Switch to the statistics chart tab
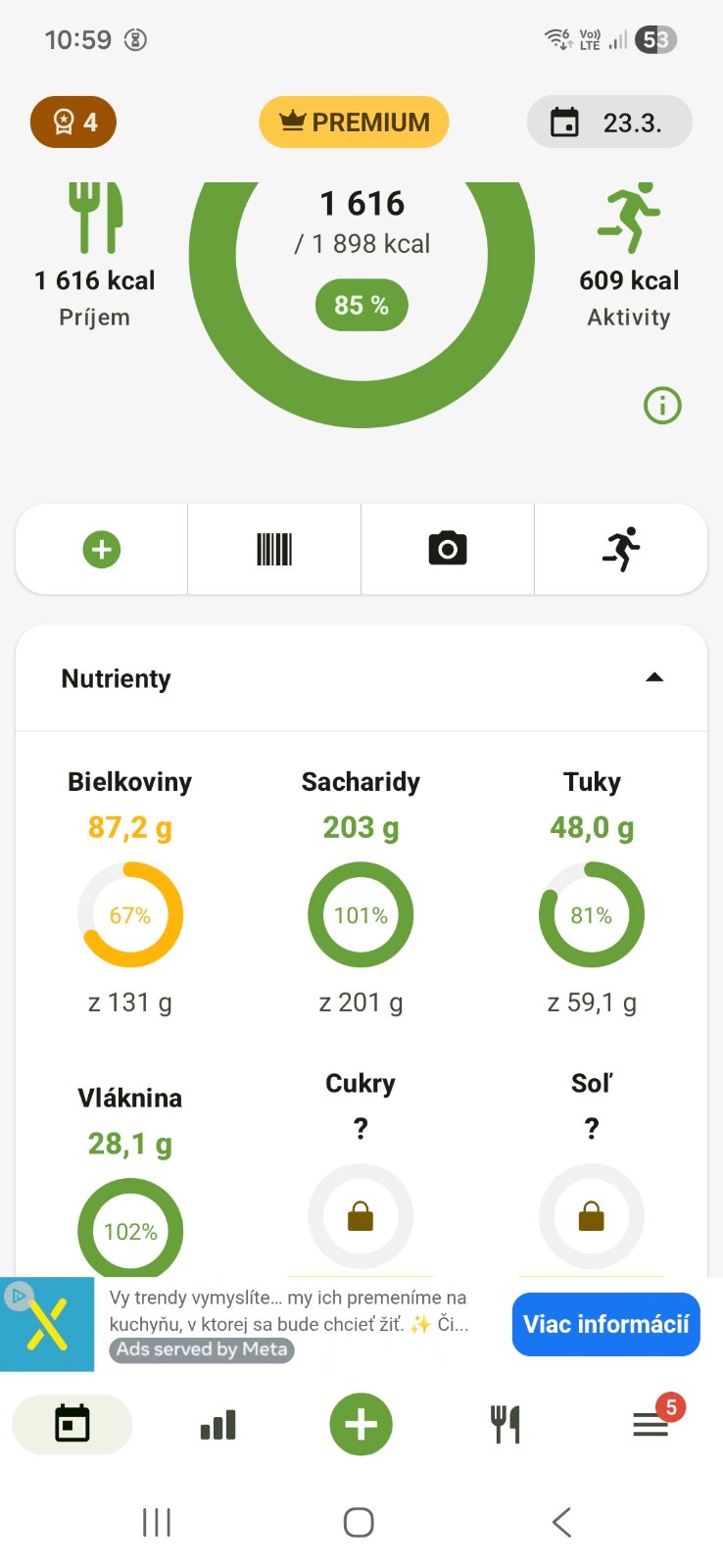This screenshot has height=1568, width=723. [217, 1424]
